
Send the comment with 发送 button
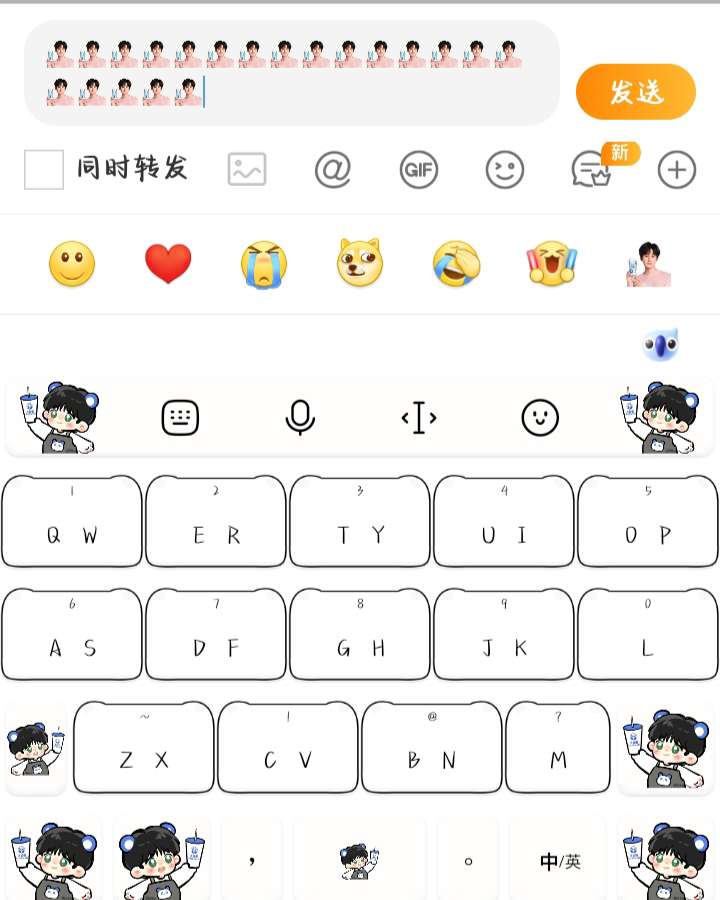click(x=635, y=92)
